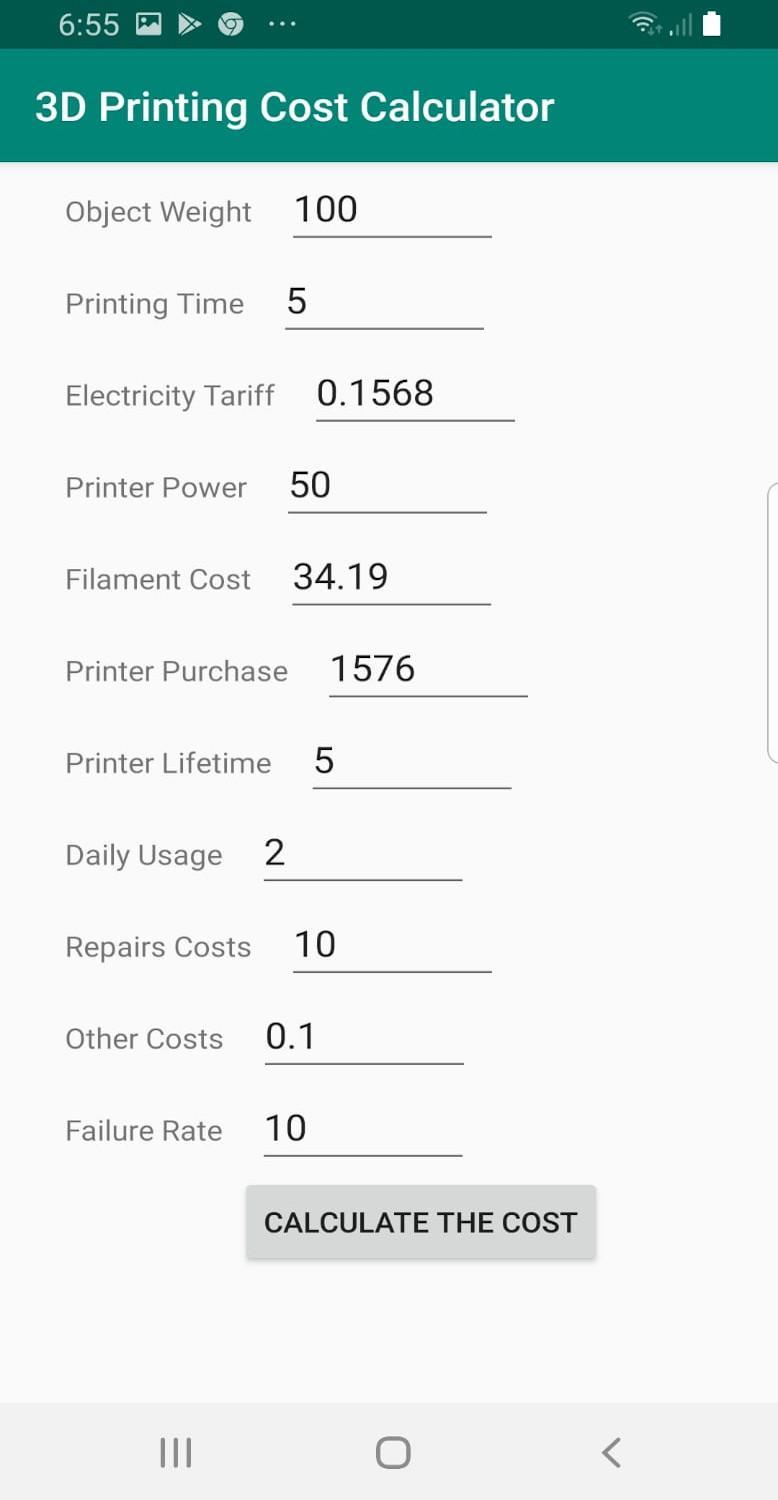The width and height of the screenshot is (778, 1500).
Task: Edit the Daily Usage value
Action: click(x=363, y=855)
